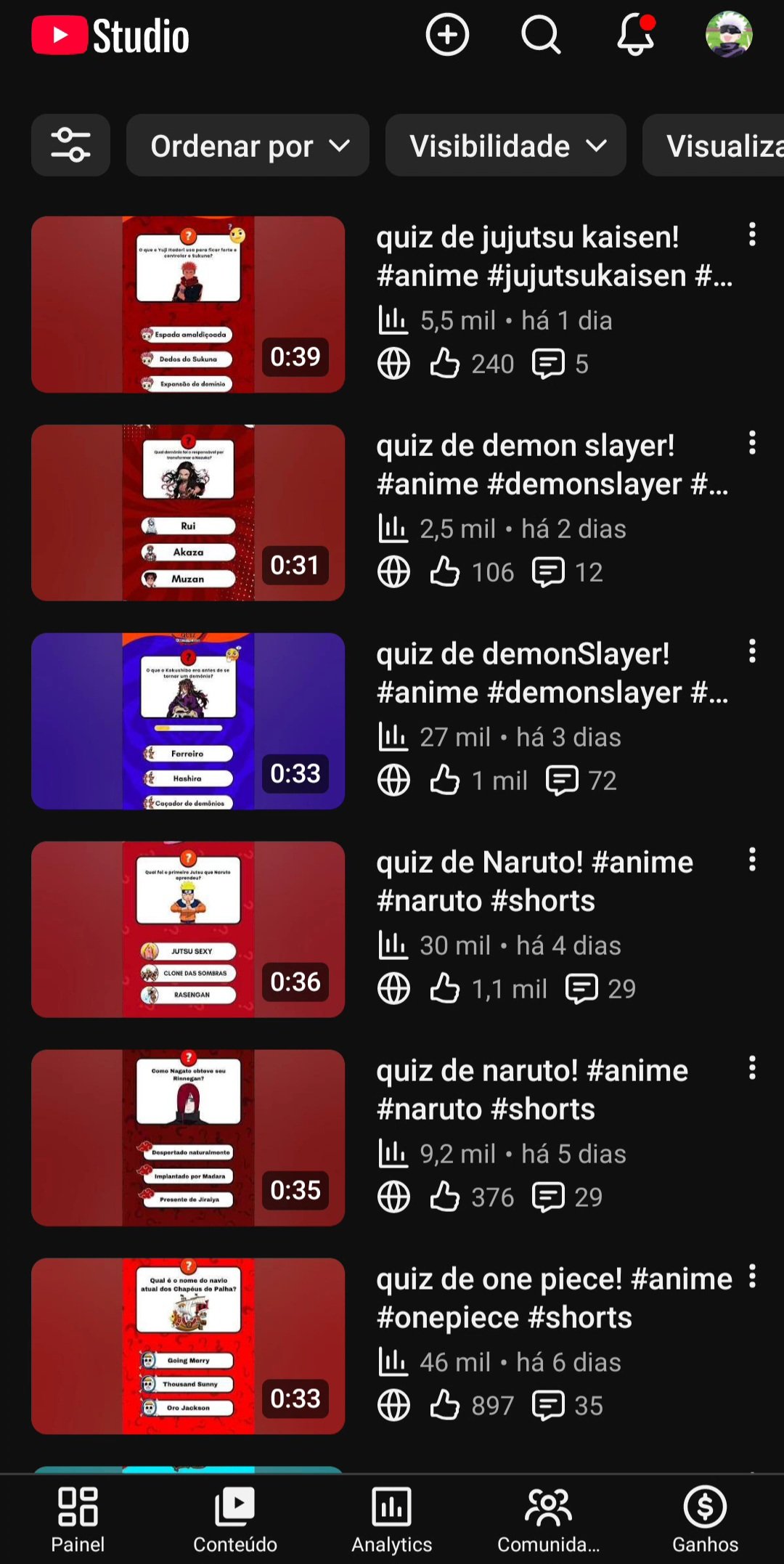Open the demon slayer quiz with 2,5 mil views
The image size is (784, 1564).
[188, 513]
